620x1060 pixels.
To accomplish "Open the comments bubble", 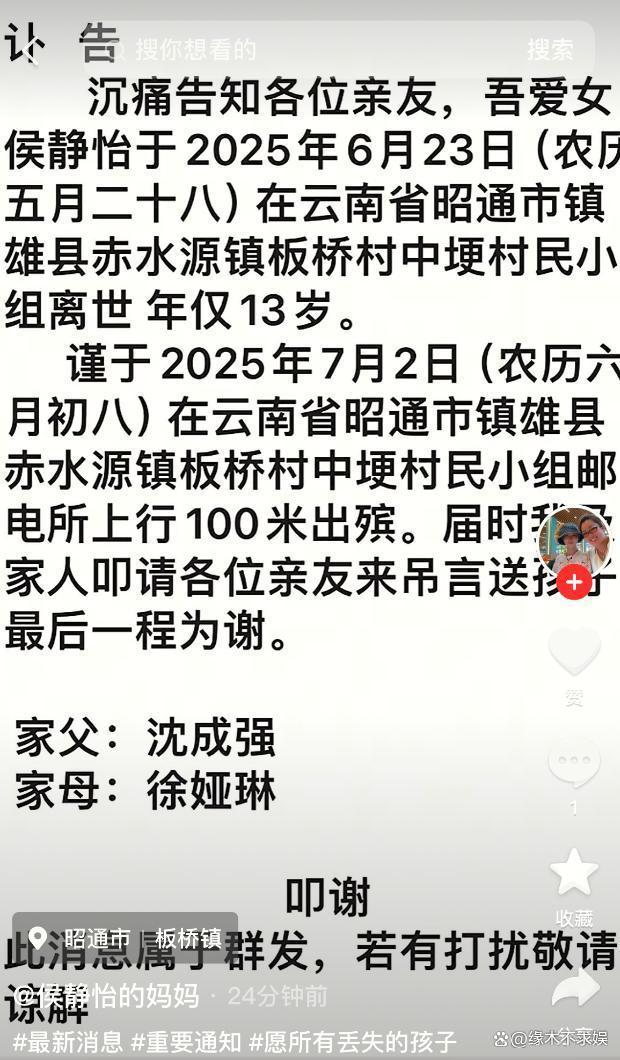I will tap(574, 765).
